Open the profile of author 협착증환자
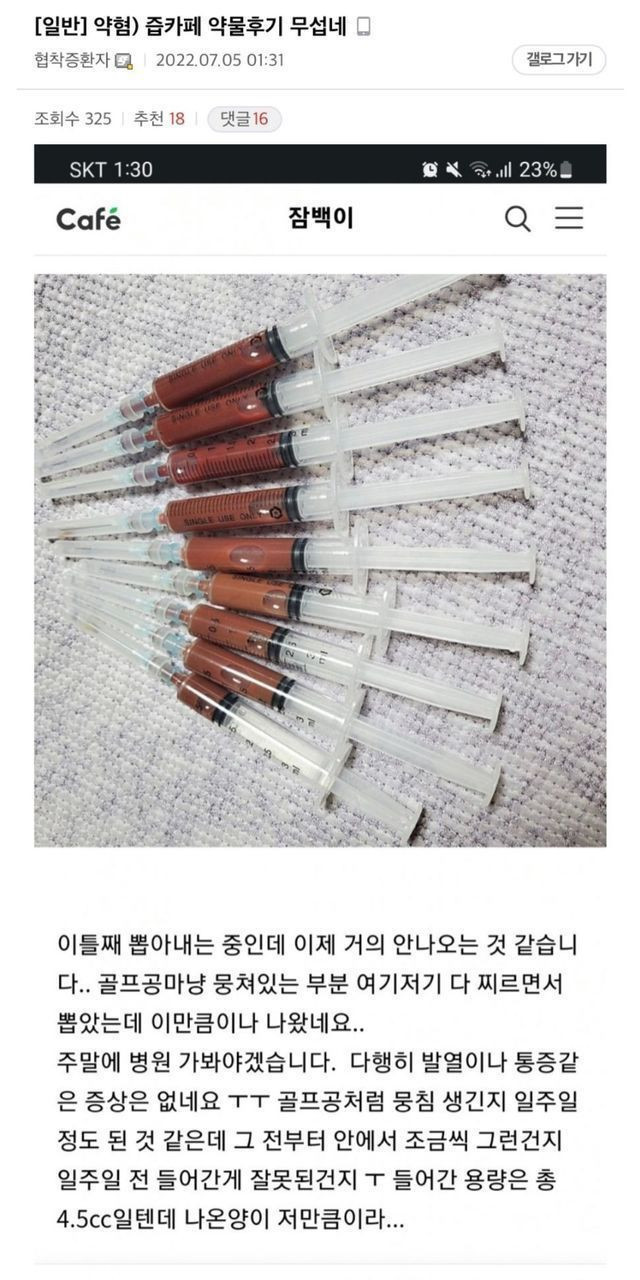The height and width of the screenshot is (1280, 640). pos(72,60)
